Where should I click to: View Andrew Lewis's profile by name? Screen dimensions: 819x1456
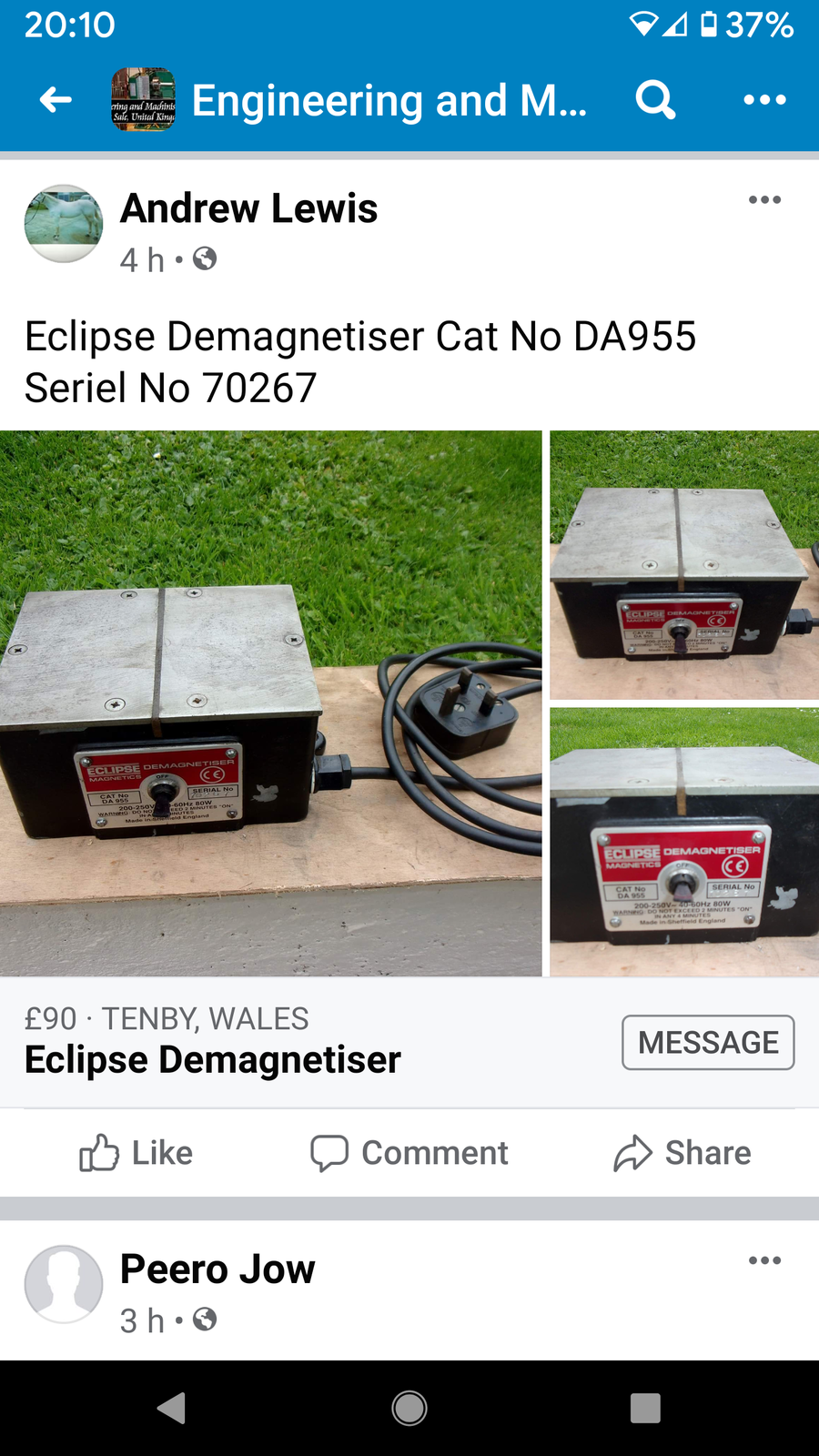(x=248, y=208)
